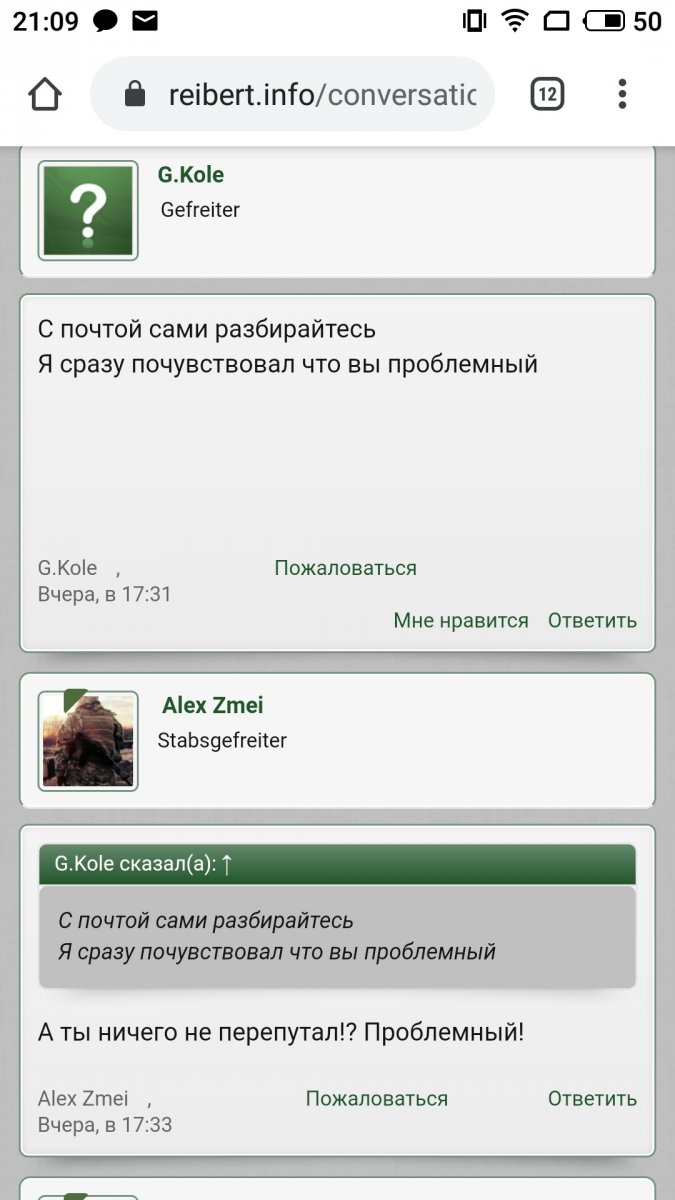Reply to Alex Zmei's message with Ответить
This screenshot has height=1200, width=675.
click(592, 1098)
